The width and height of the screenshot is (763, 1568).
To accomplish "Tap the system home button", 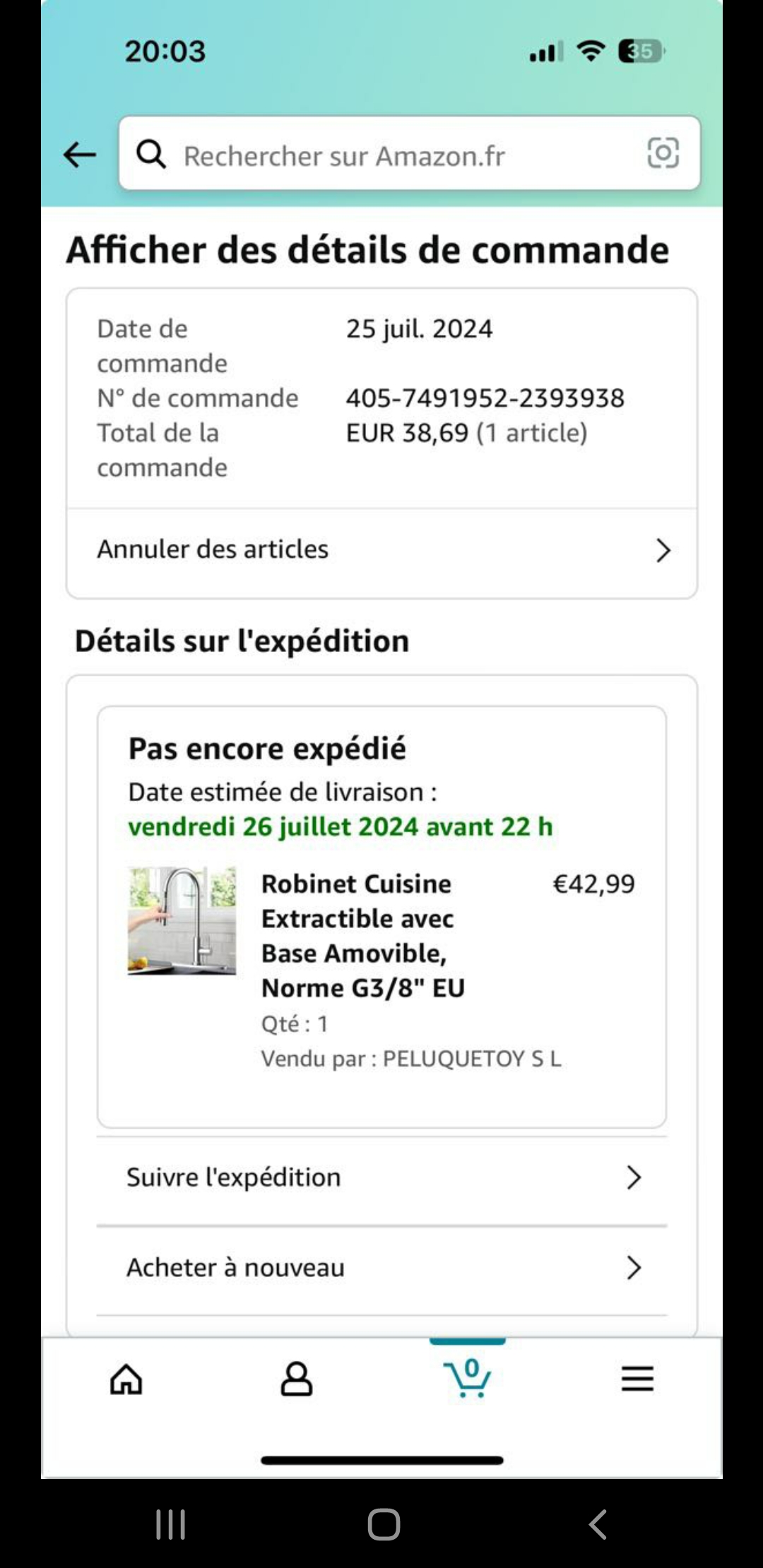I will [384, 1524].
